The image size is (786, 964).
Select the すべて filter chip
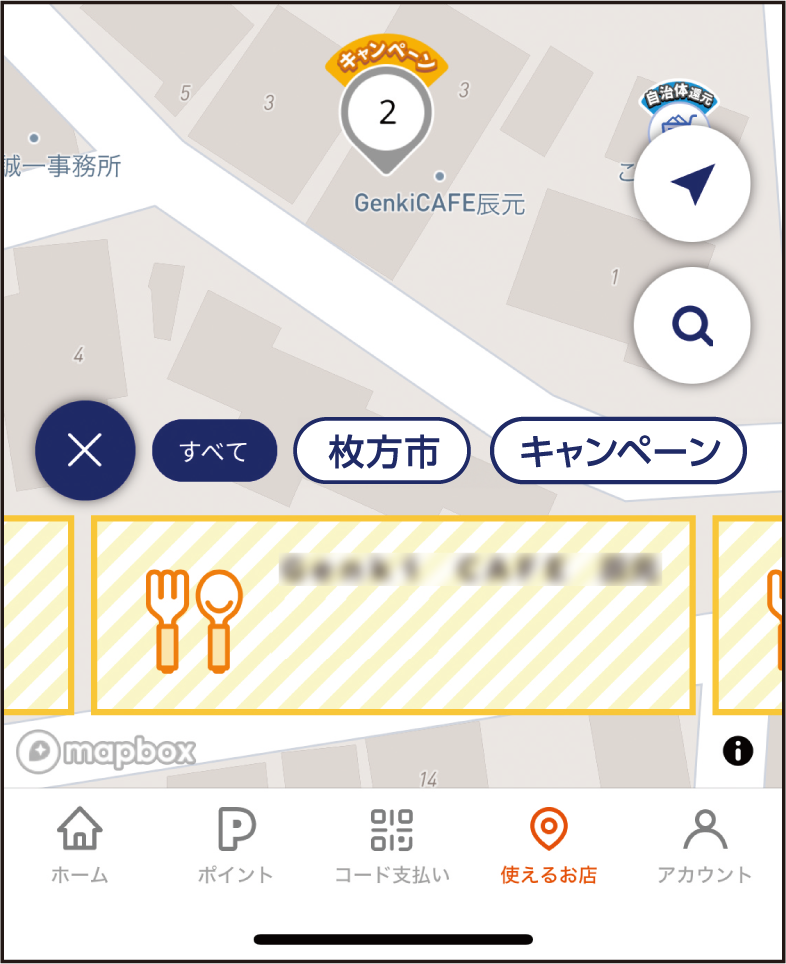click(214, 451)
